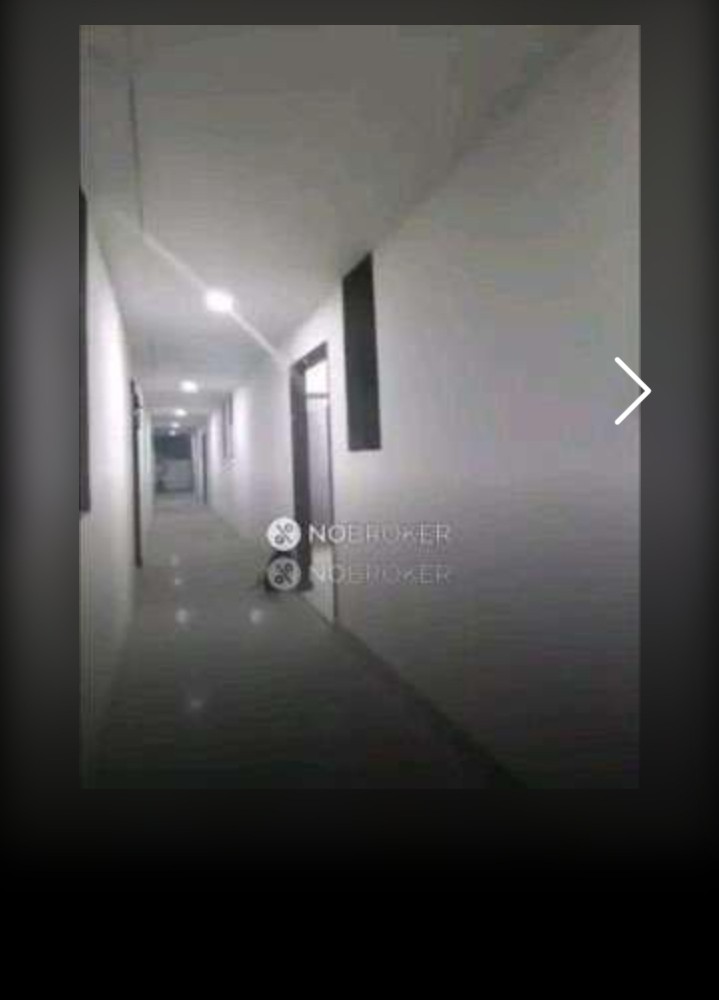Go to the next photo with right arrow
The width and height of the screenshot is (719, 1000).
(x=632, y=391)
